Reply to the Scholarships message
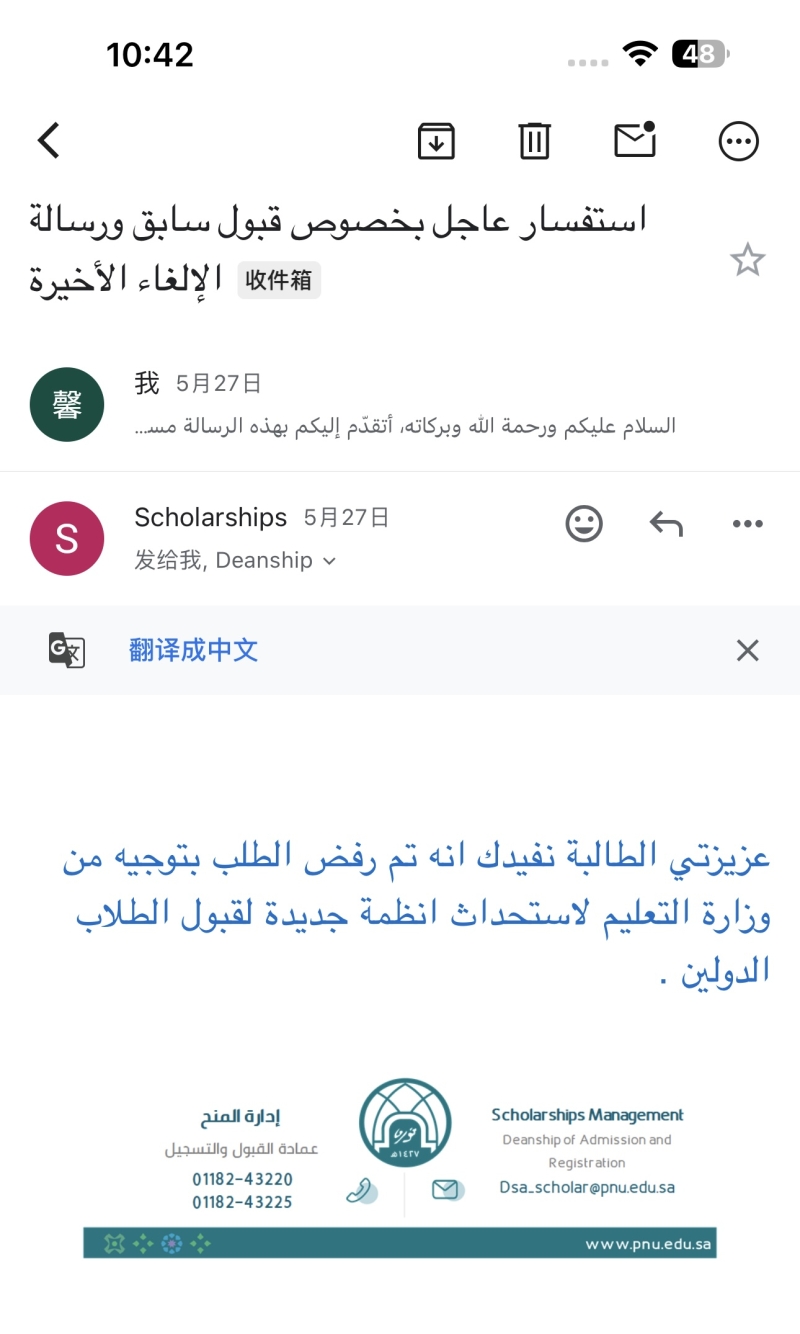 [666, 523]
